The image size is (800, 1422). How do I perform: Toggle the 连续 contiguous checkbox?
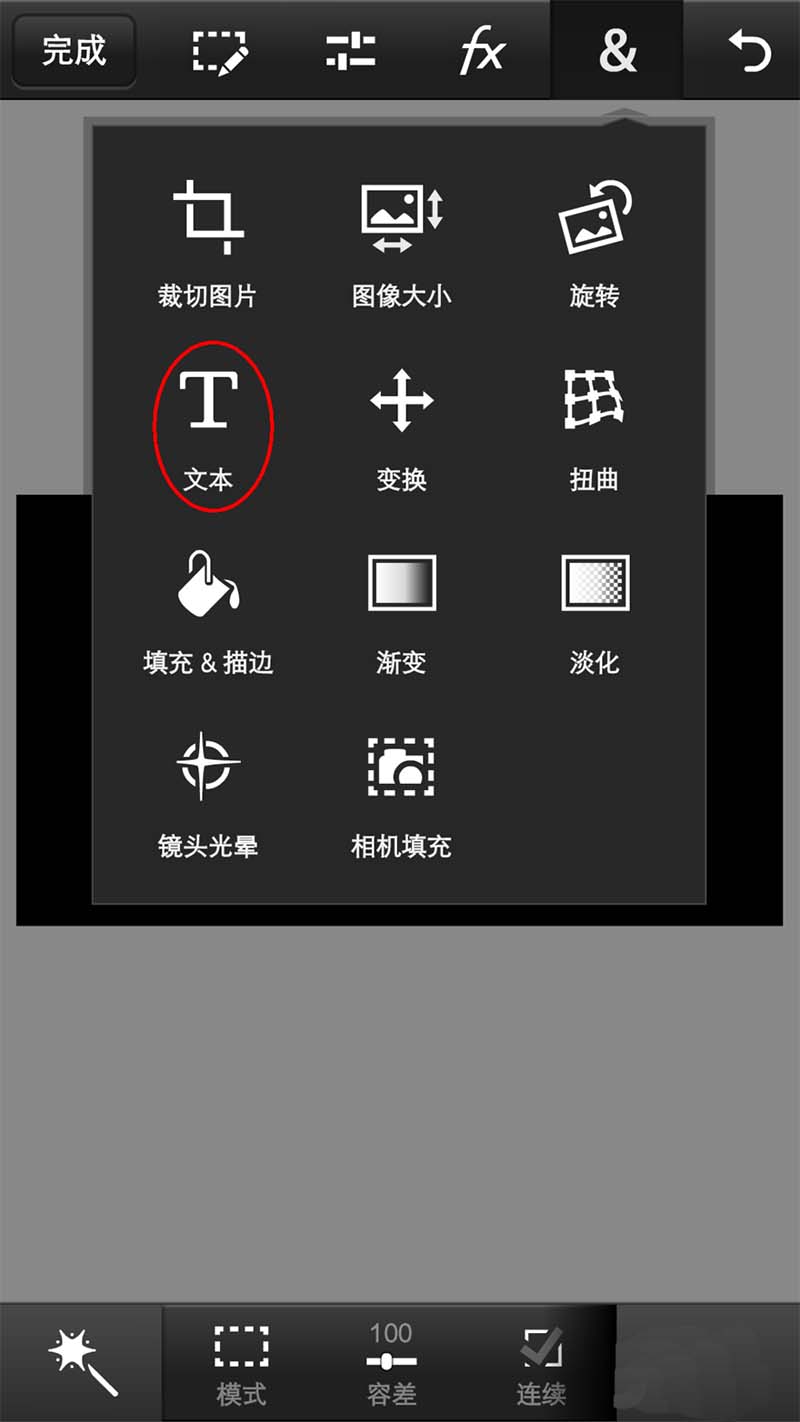coord(541,1362)
